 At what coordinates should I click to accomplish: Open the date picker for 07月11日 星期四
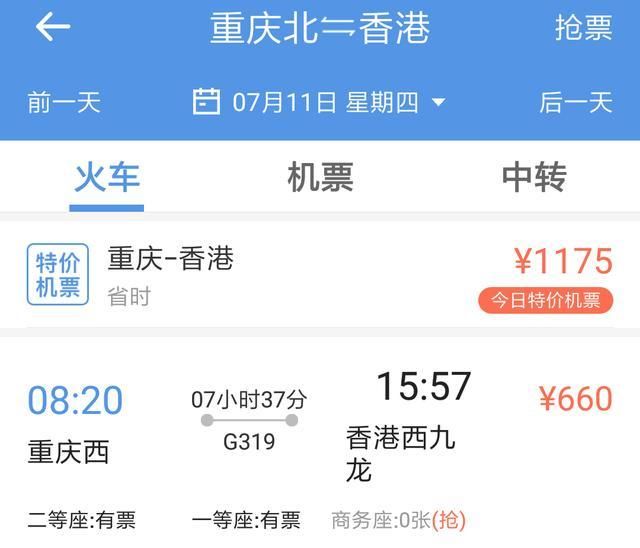(319, 102)
